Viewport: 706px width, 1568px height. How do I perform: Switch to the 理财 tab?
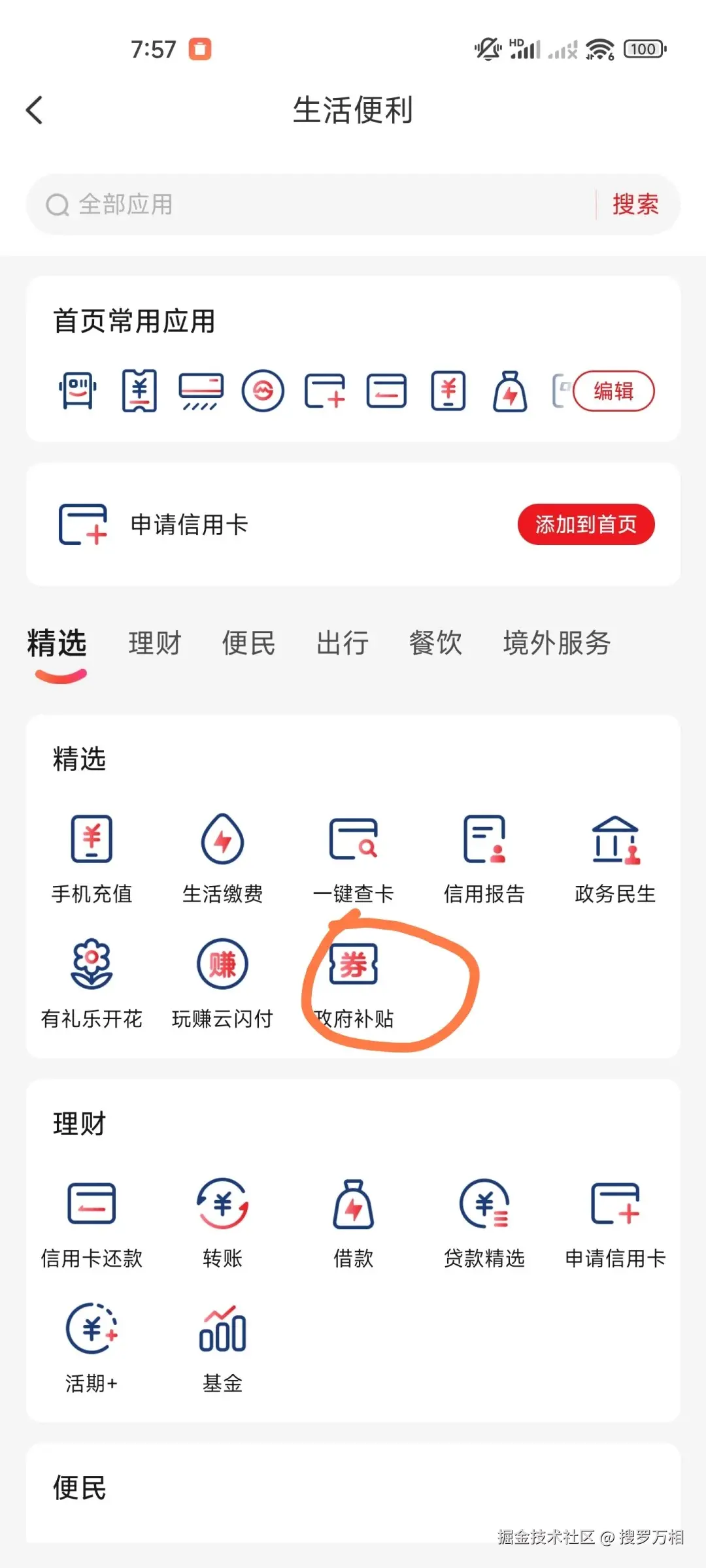(x=155, y=643)
